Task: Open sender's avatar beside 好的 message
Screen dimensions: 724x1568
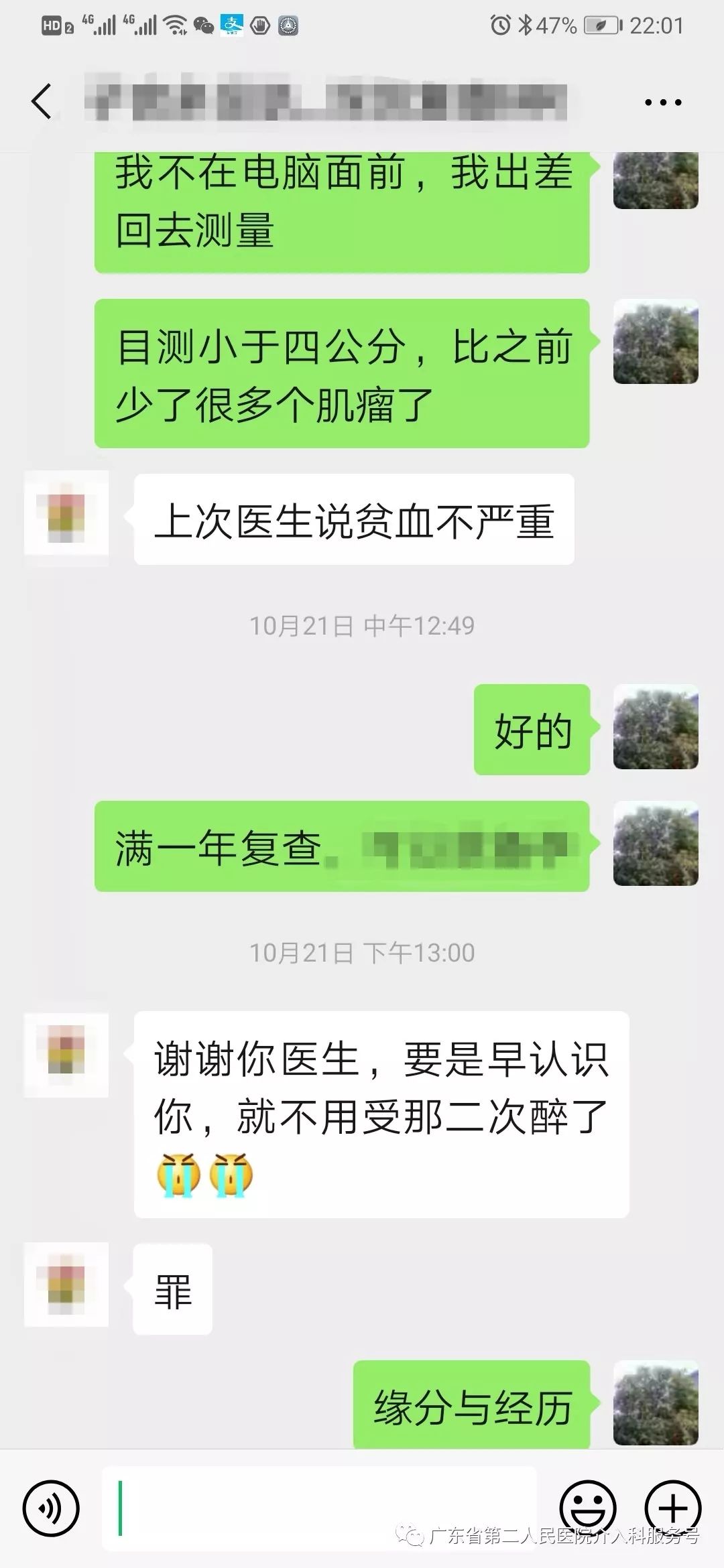Action: click(656, 726)
